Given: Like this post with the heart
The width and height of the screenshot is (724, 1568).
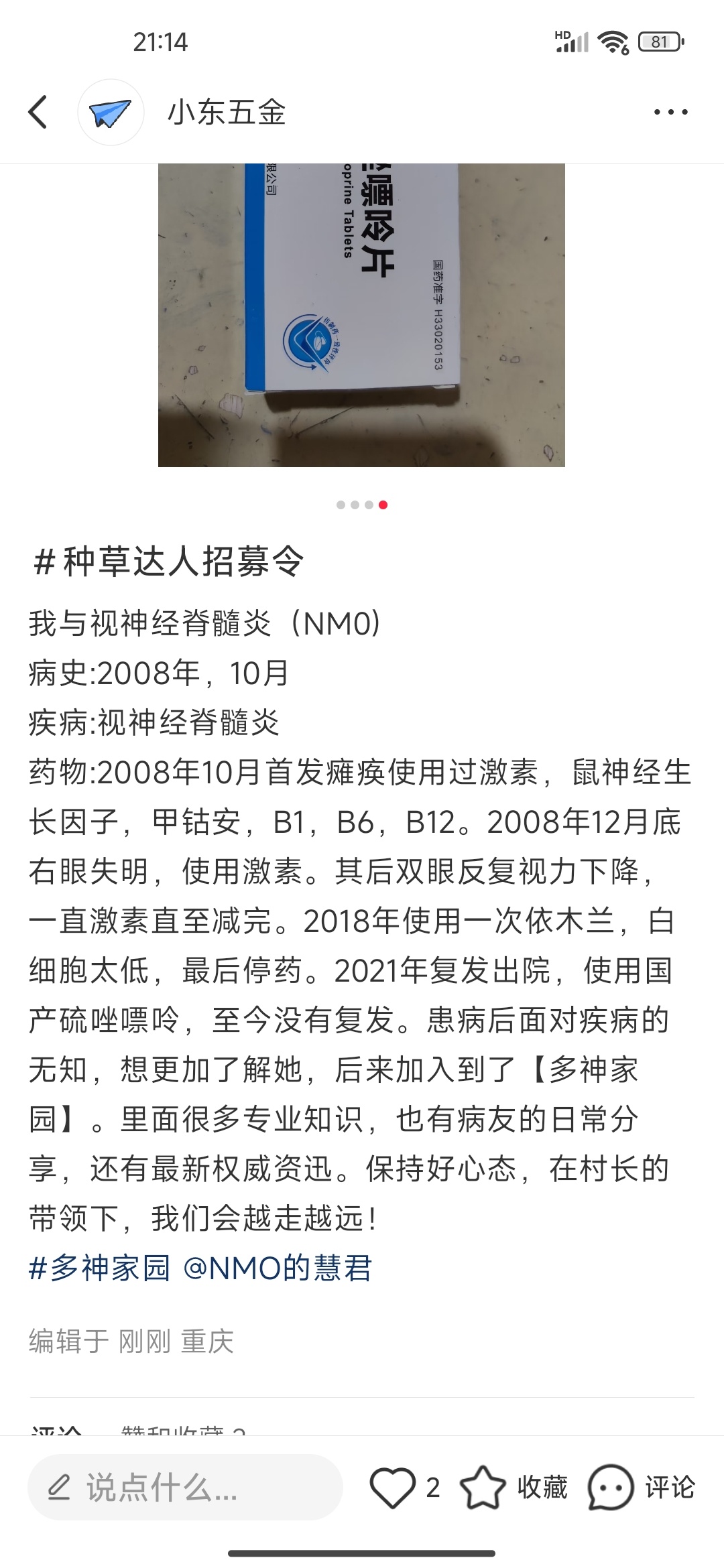Looking at the screenshot, I should (x=393, y=1488).
